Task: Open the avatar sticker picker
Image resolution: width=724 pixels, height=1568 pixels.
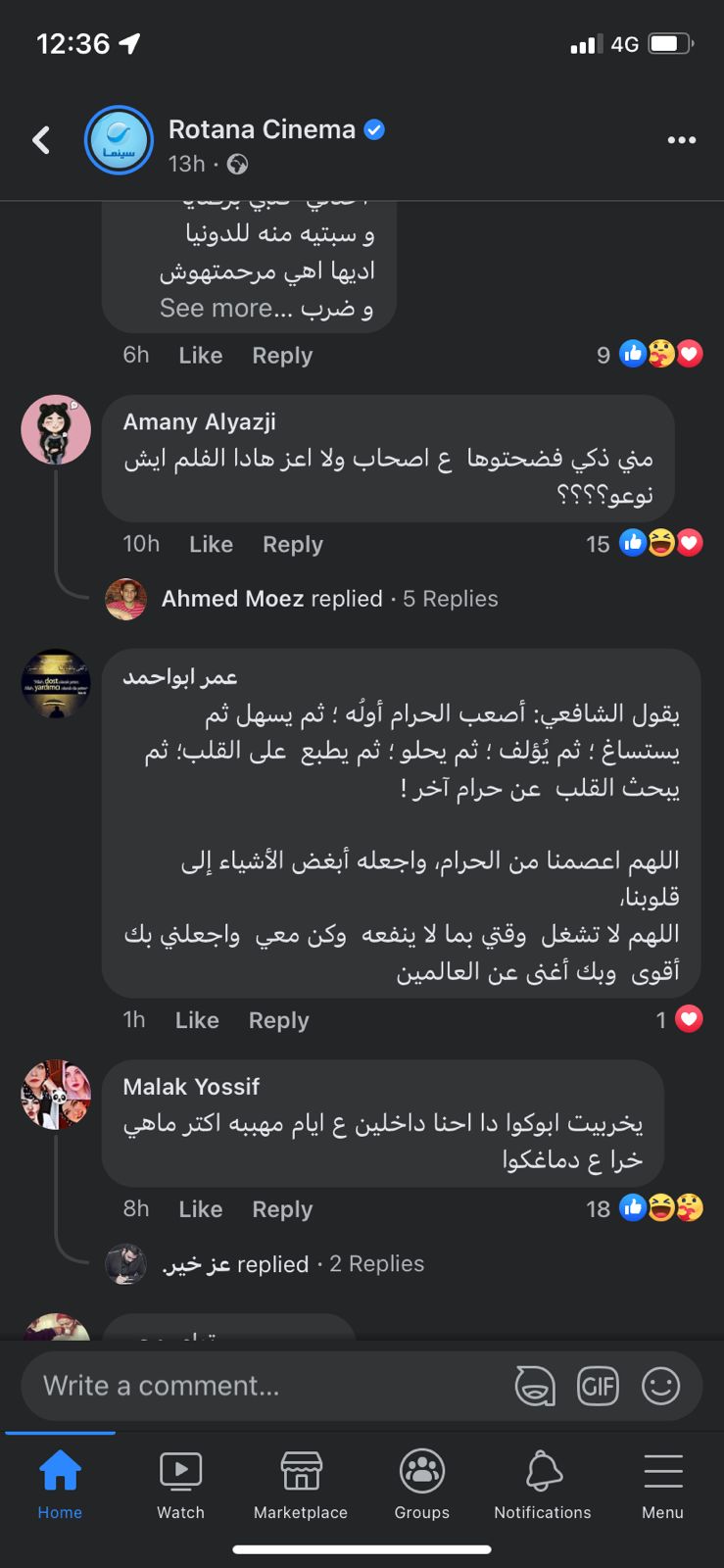Action: coord(535,1386)
